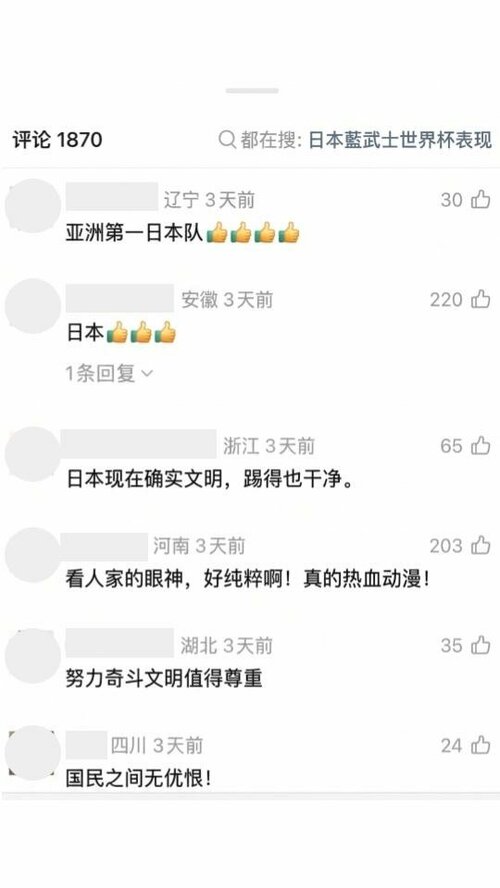
Task: Open the avatar of the 辽宁 commenter
Action: [x=33, y=206]
